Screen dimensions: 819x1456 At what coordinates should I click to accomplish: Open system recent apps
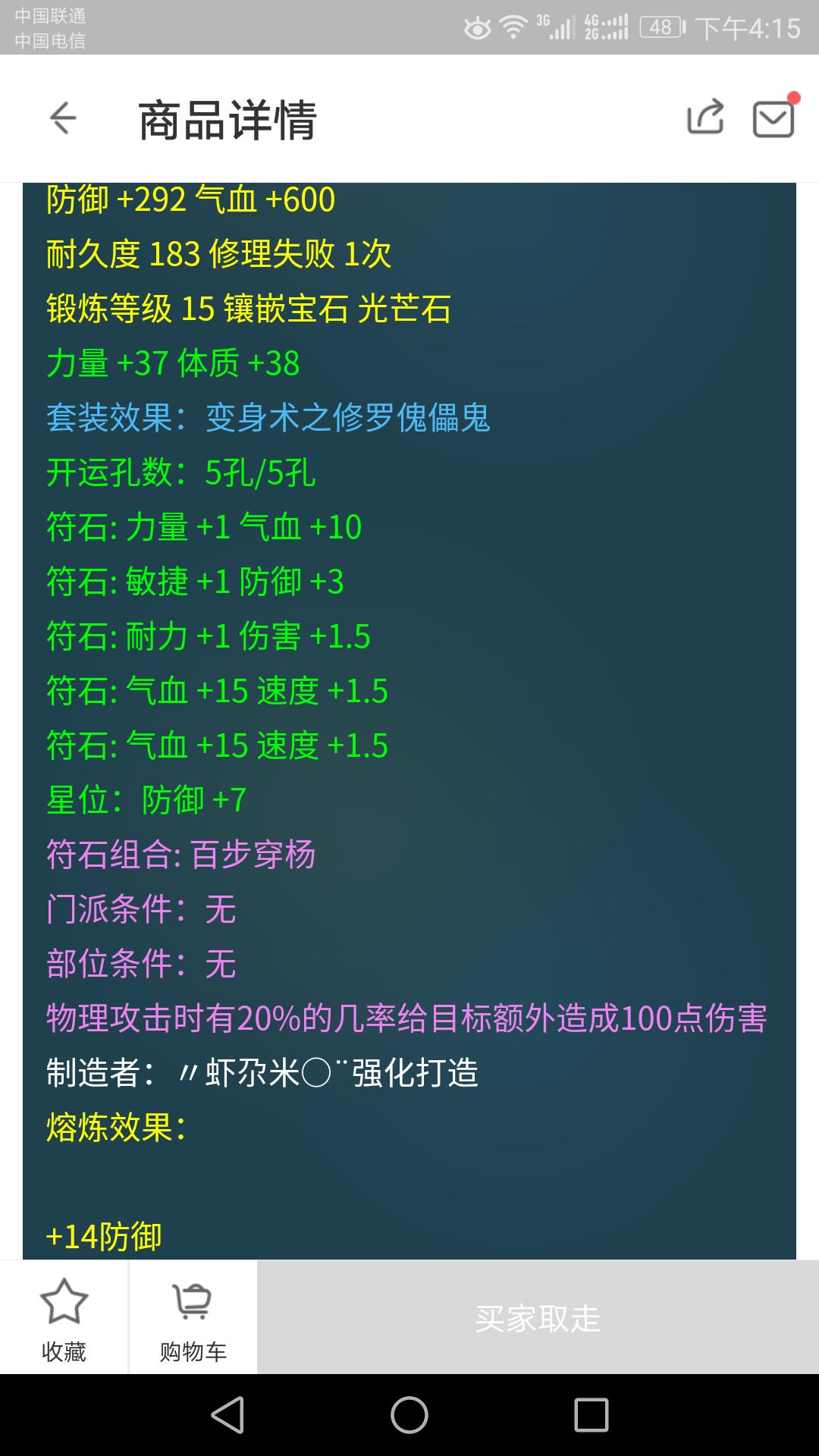pos(591,1415)
